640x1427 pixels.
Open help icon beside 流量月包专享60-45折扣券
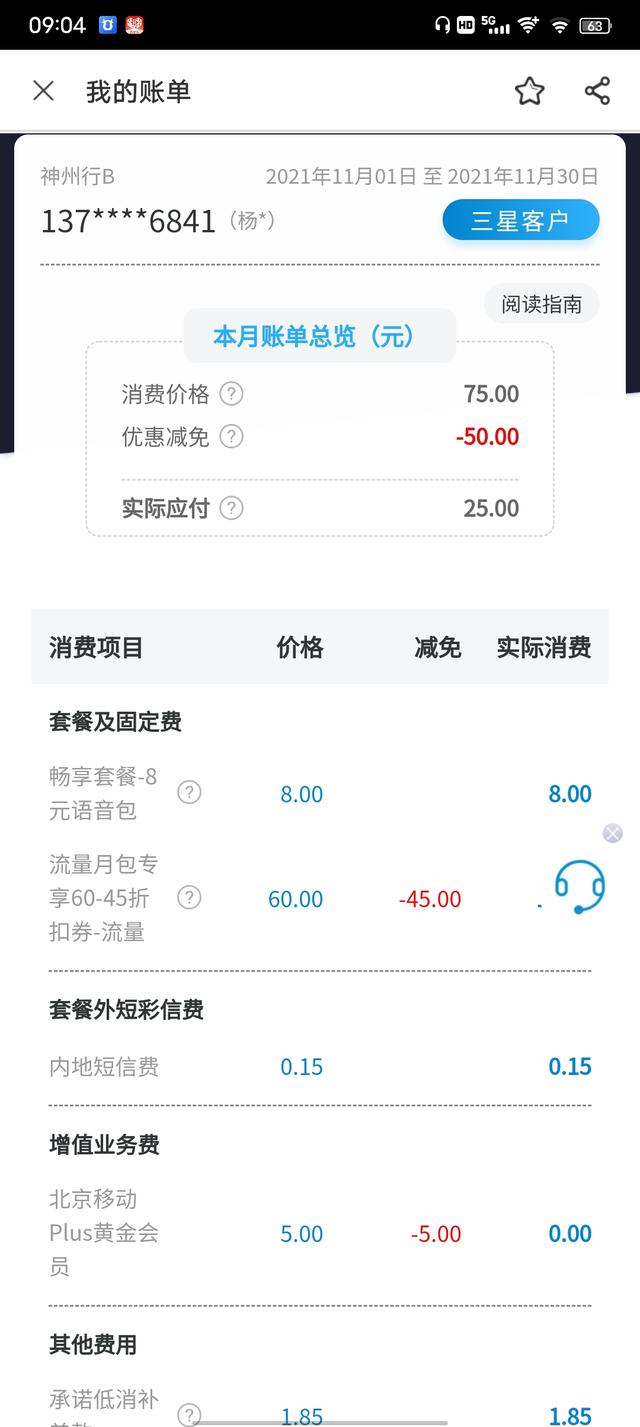coord(189,897)
